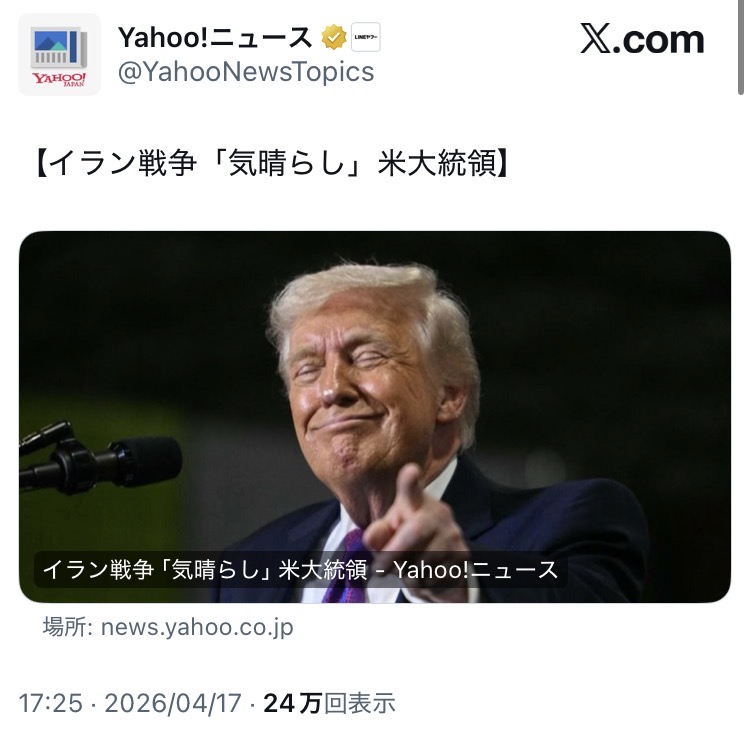Open the @YahooNewsTopics account name
The height and width of the screenshot is (741, 750).
246,72
